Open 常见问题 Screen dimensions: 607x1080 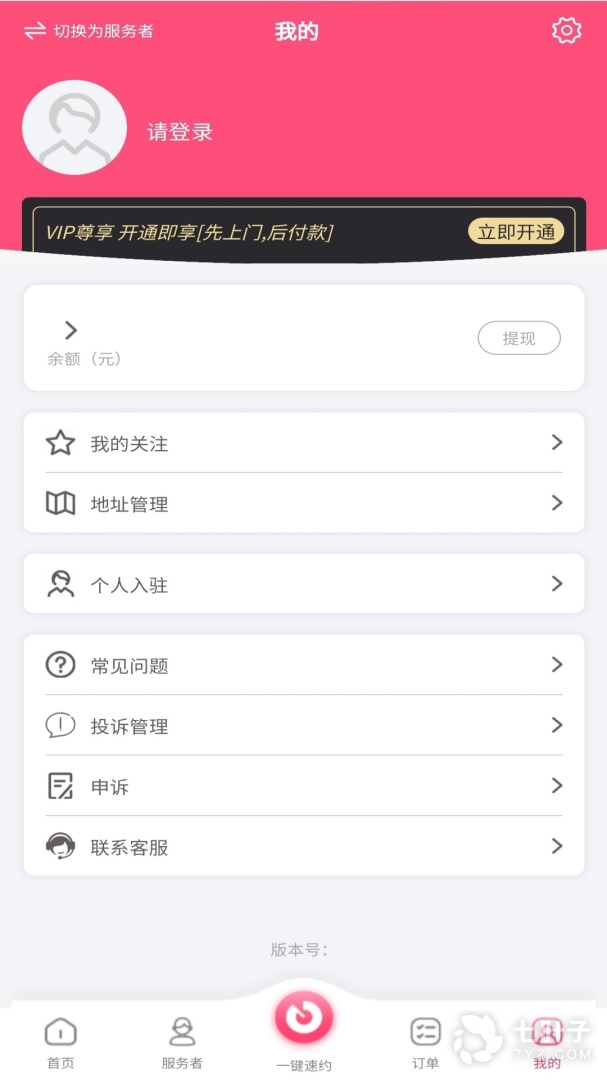click(303, 665)
